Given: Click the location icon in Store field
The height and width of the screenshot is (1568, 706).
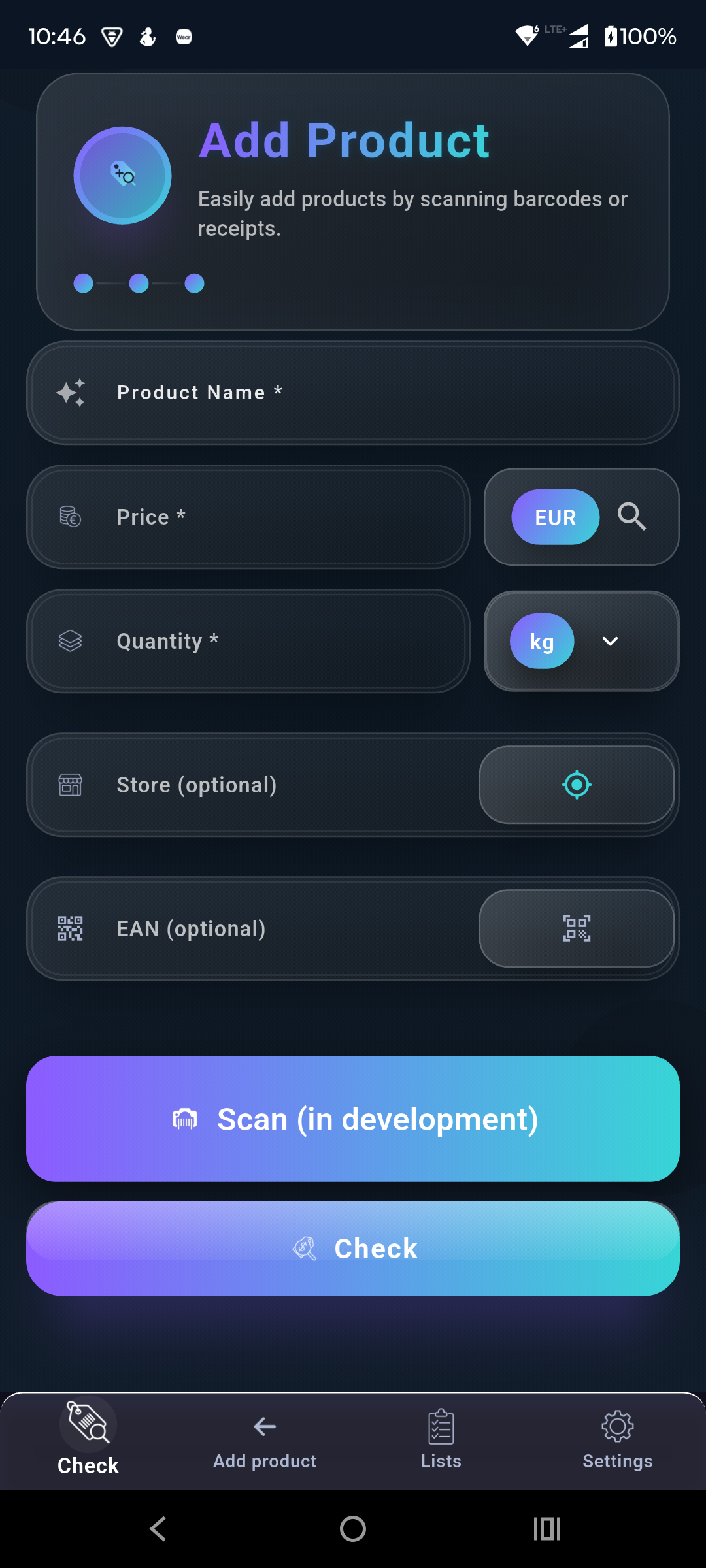Looking at the screenshot, I should click(576, 785).
